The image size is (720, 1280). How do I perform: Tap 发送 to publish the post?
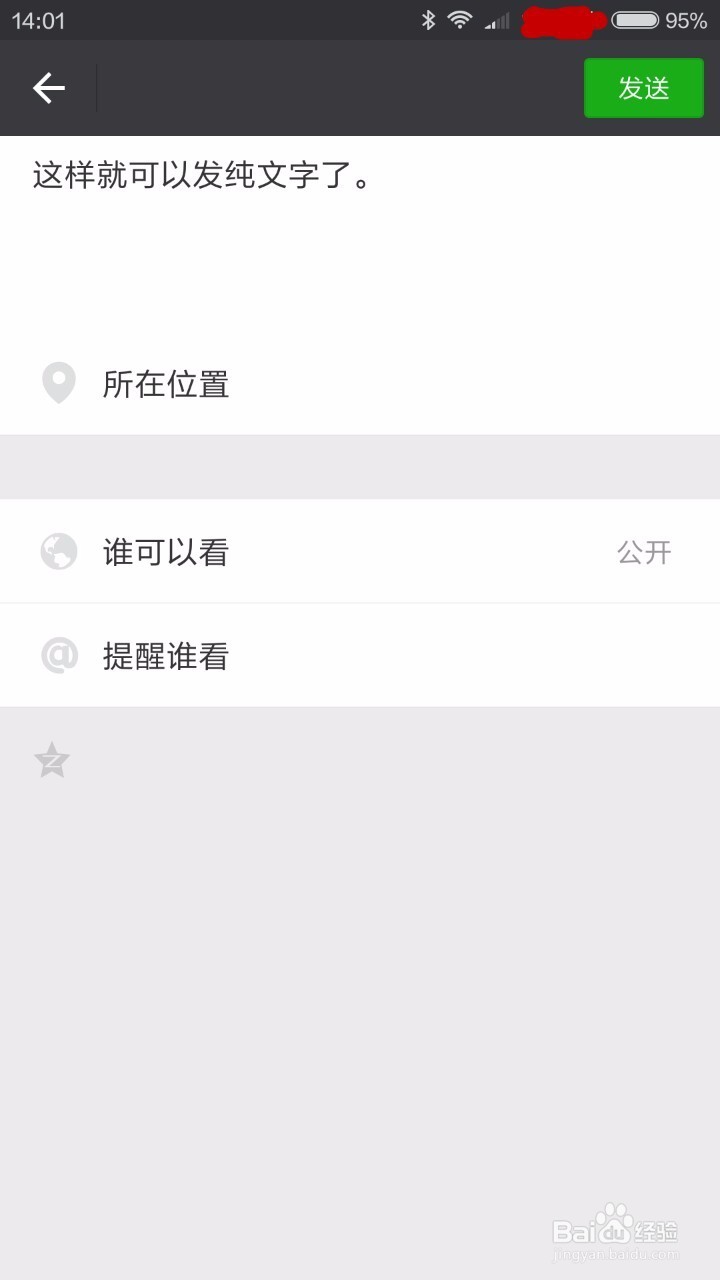643,88
